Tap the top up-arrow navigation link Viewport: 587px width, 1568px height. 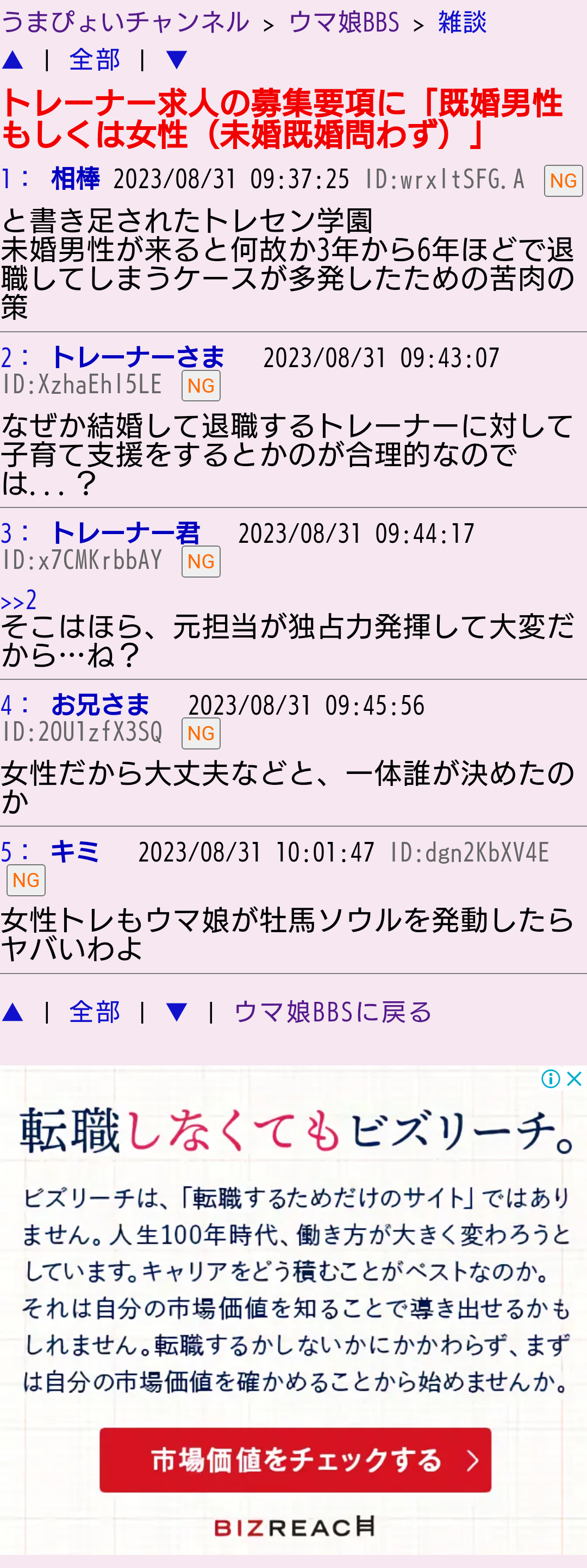click(x=13, y=60)
